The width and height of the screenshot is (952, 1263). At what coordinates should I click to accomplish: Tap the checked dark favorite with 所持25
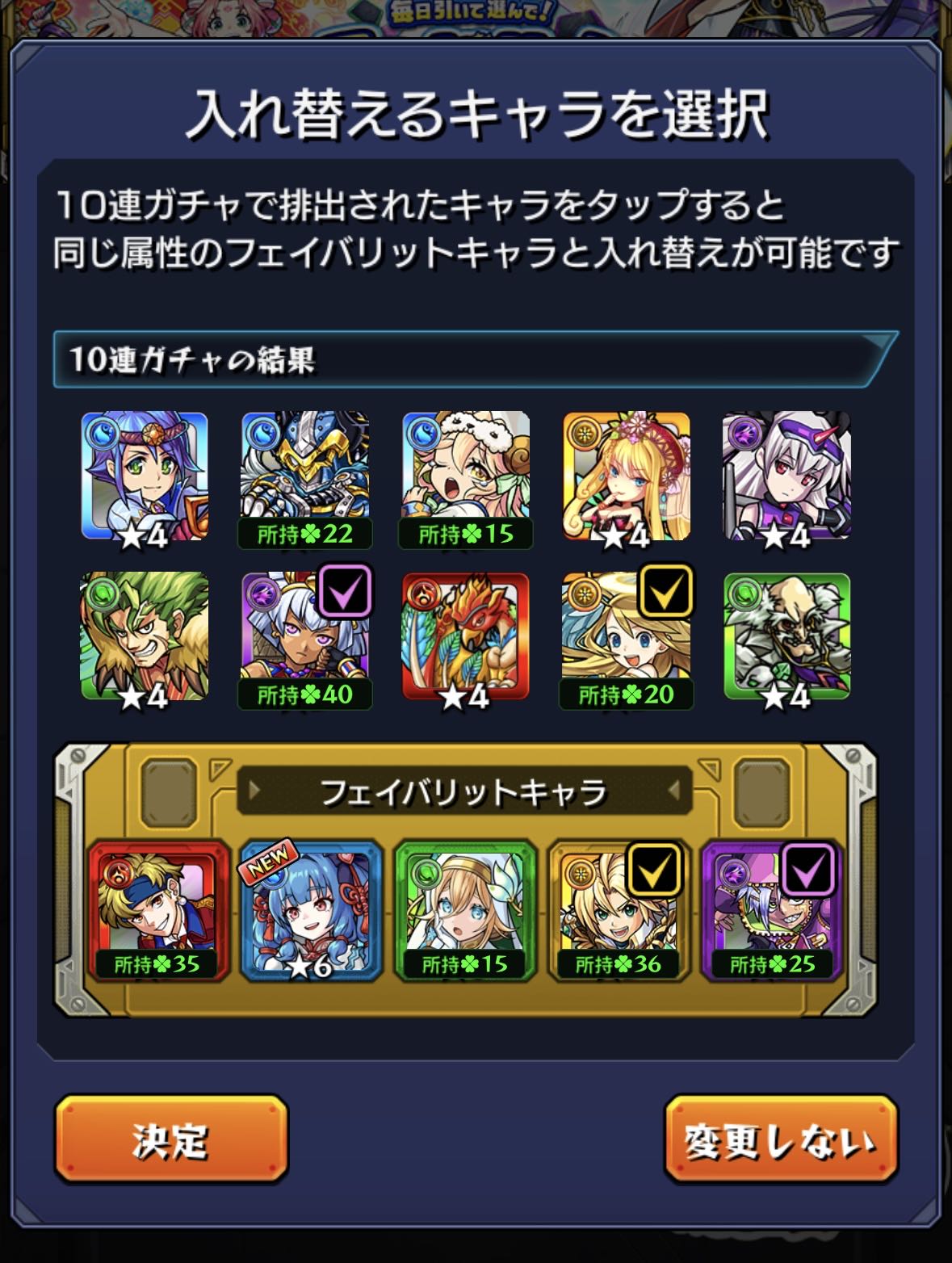point(772,911)
